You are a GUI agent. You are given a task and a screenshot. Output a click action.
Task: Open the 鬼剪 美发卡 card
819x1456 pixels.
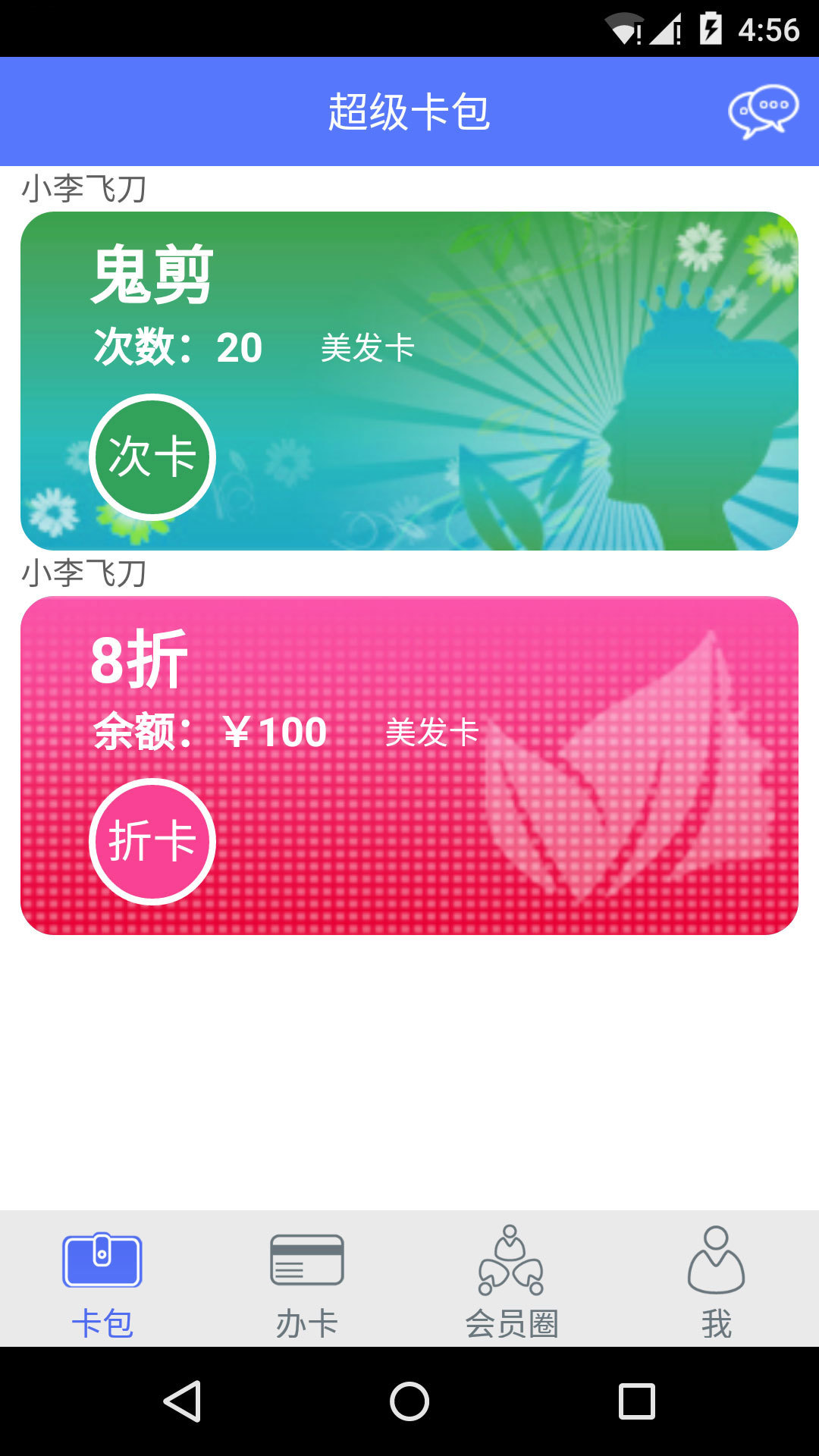tap(409, 381)
